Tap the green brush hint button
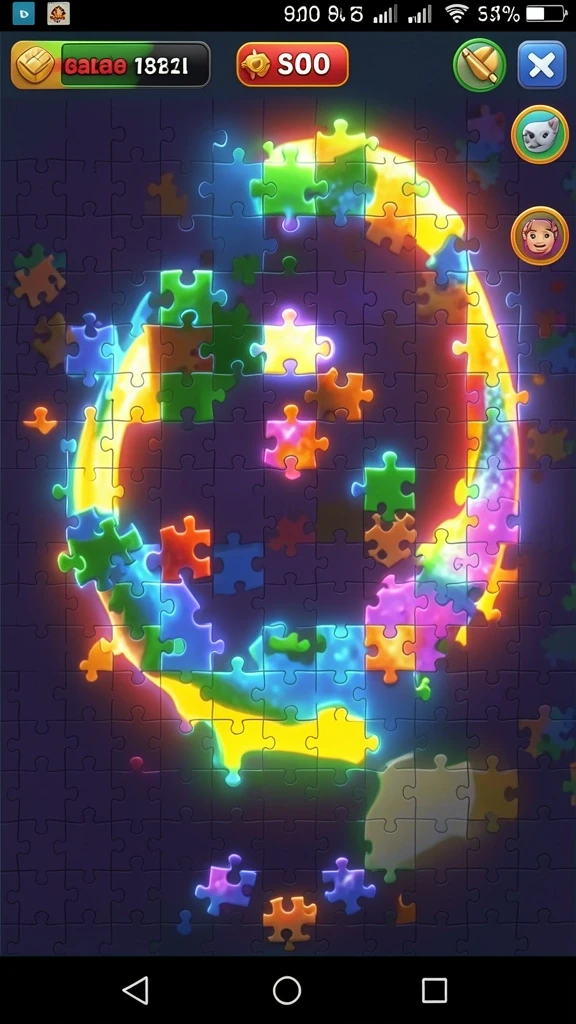 click(x=480, y=65)
